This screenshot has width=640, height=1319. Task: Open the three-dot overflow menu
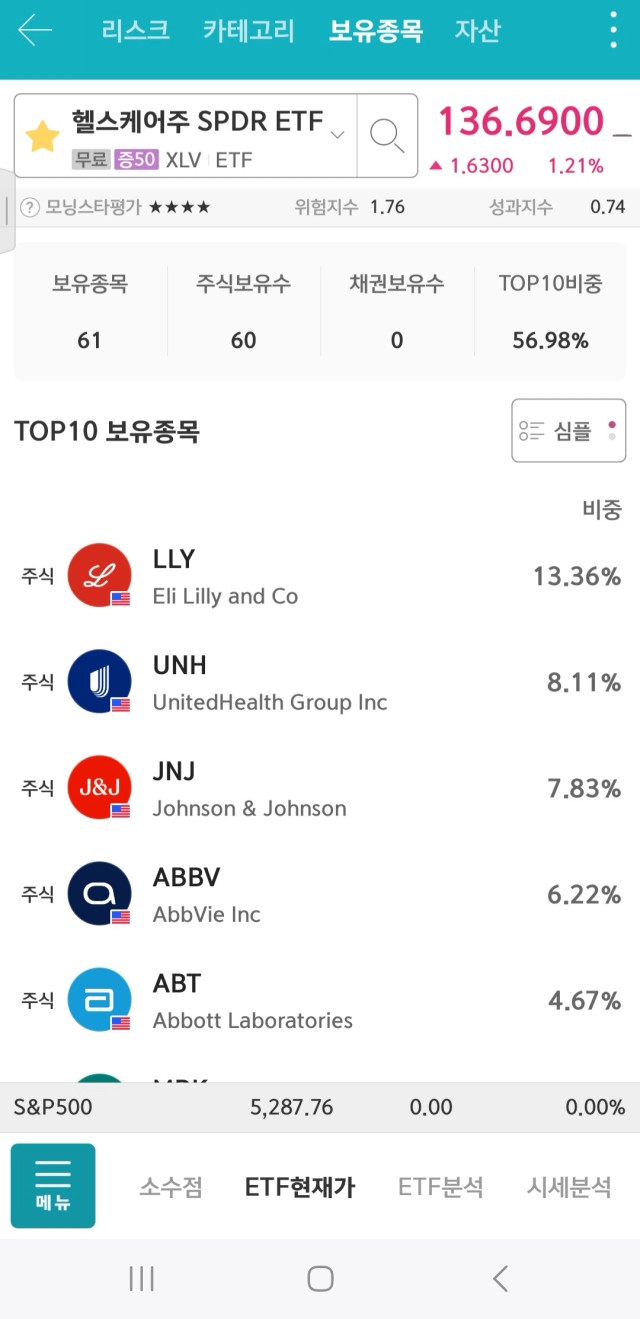tap(614, 31)
